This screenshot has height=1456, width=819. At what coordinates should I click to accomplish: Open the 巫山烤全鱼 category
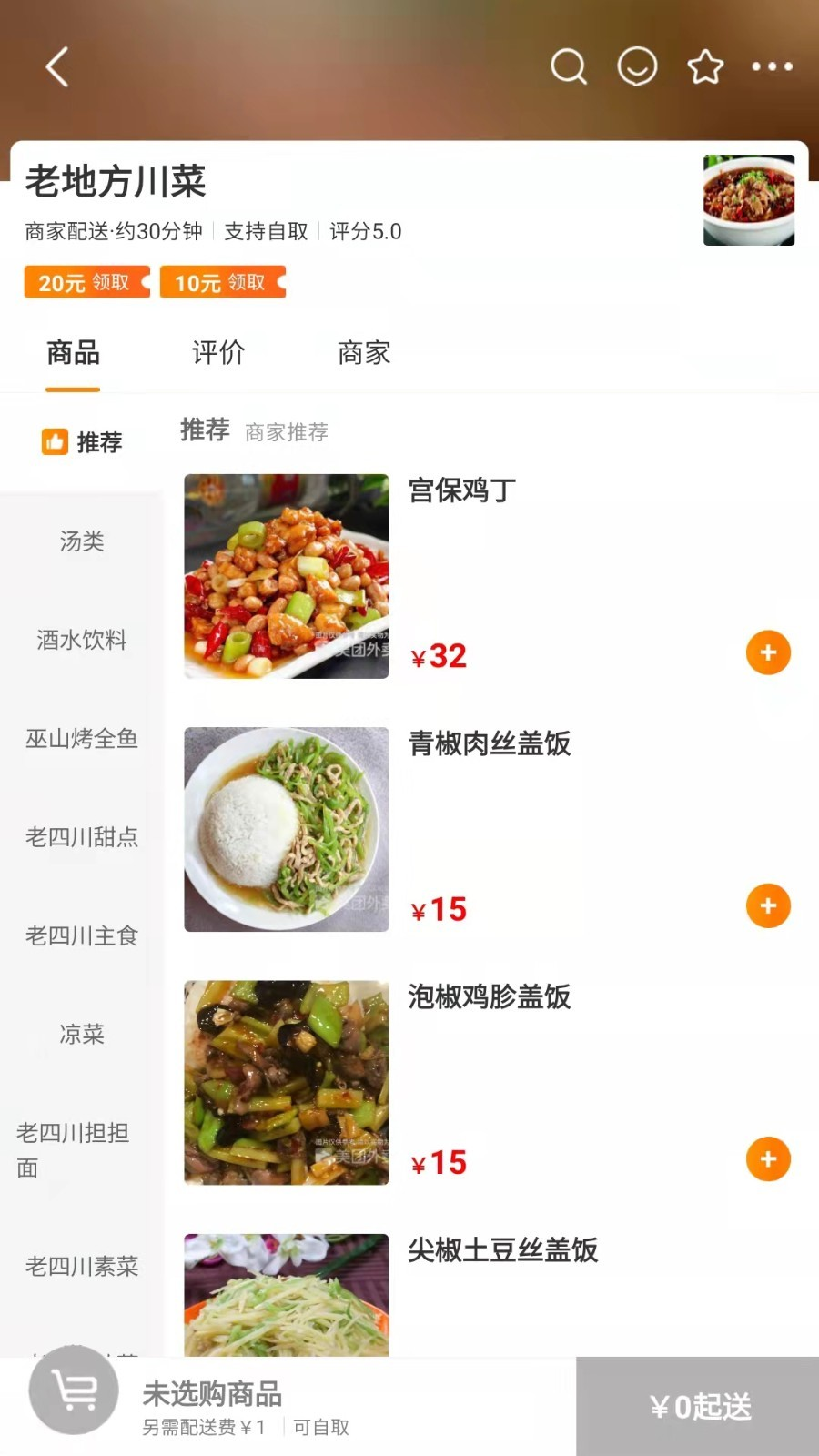pos(80,740)
